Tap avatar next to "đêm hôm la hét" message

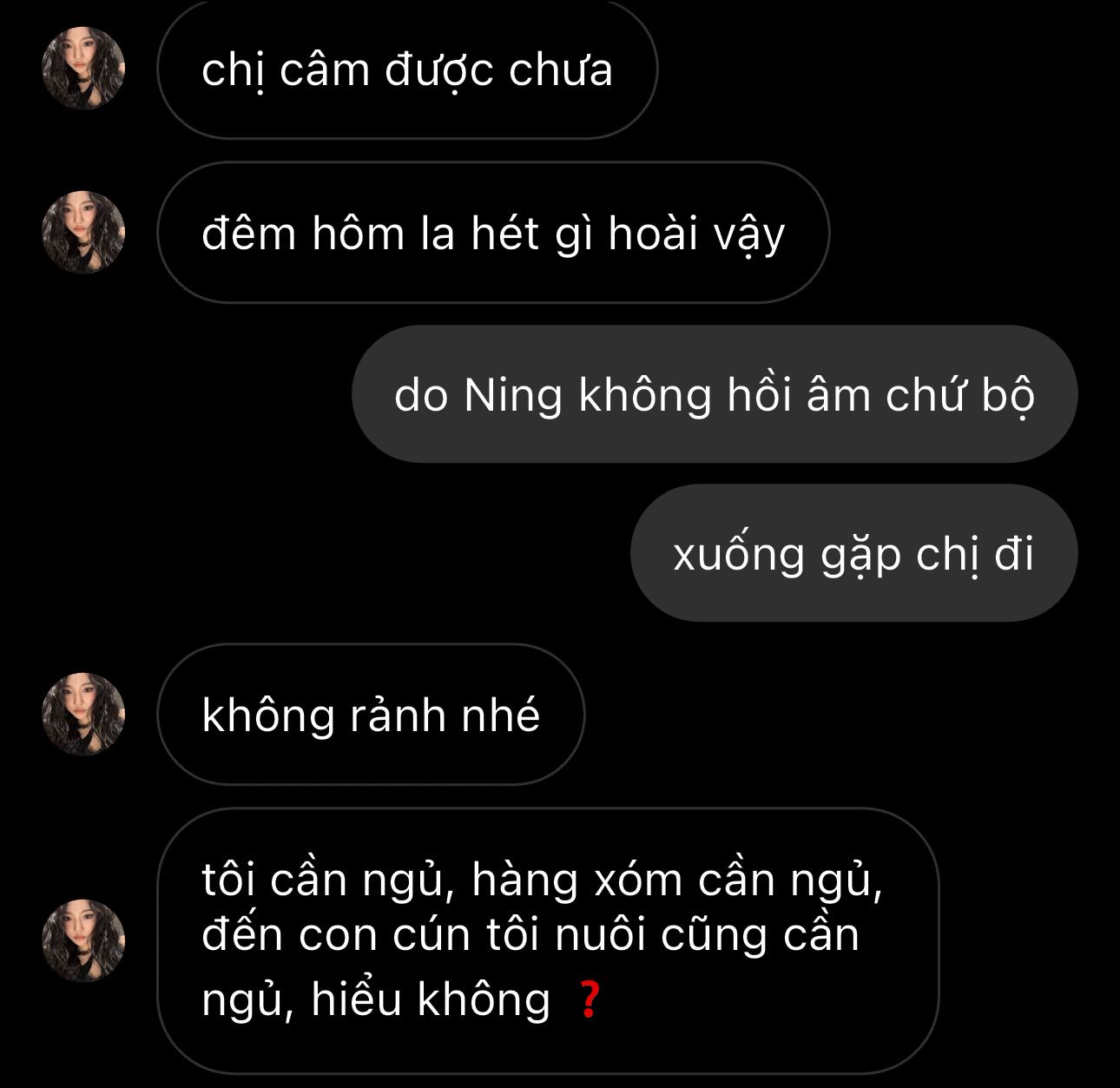[83, 232]
